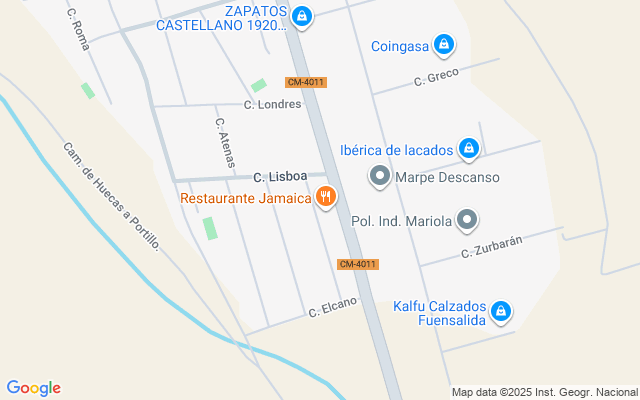Tap the Coingasa shopping marker
Image resolution: width=640 pixels, height=400 pixels.
(x=445, y=45)
